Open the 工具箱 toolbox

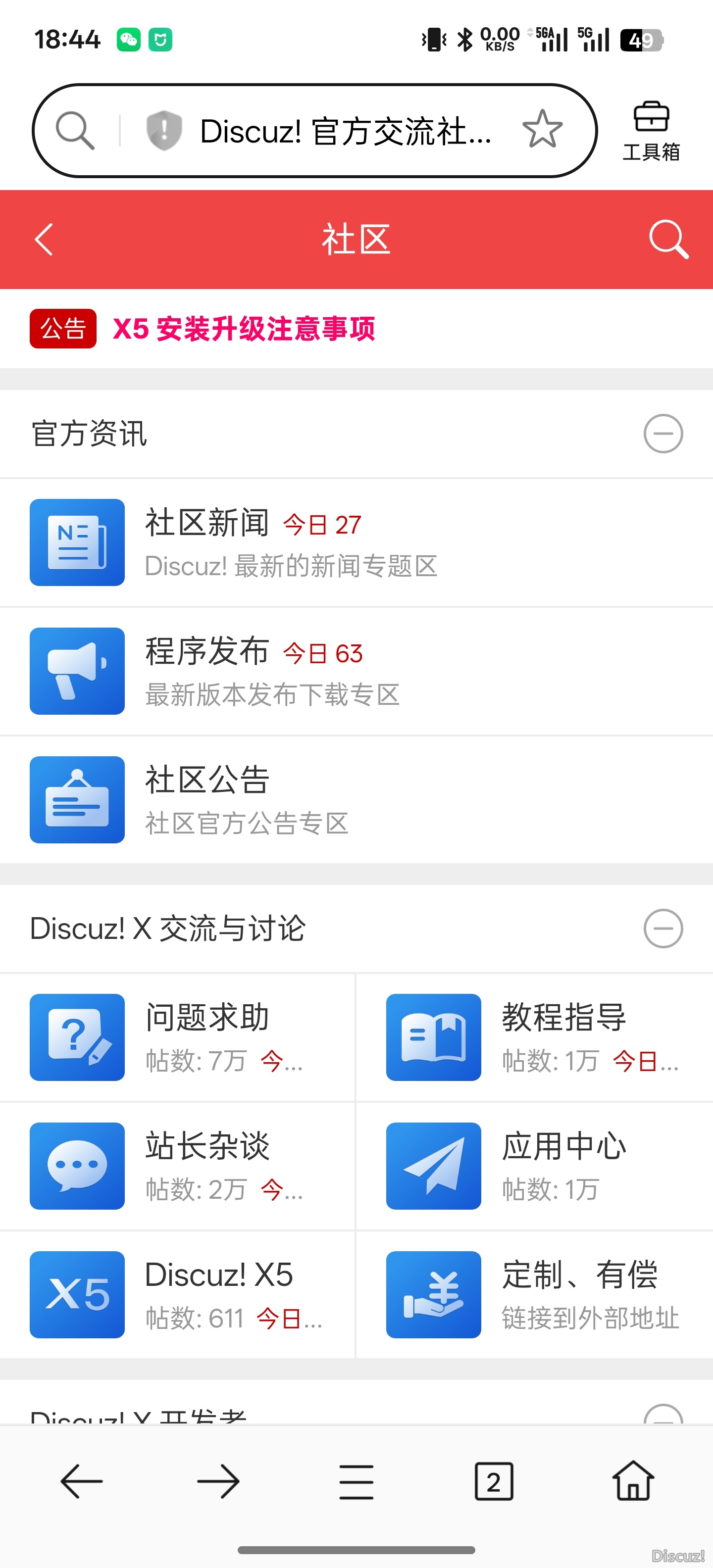click(x=651, y=131)
